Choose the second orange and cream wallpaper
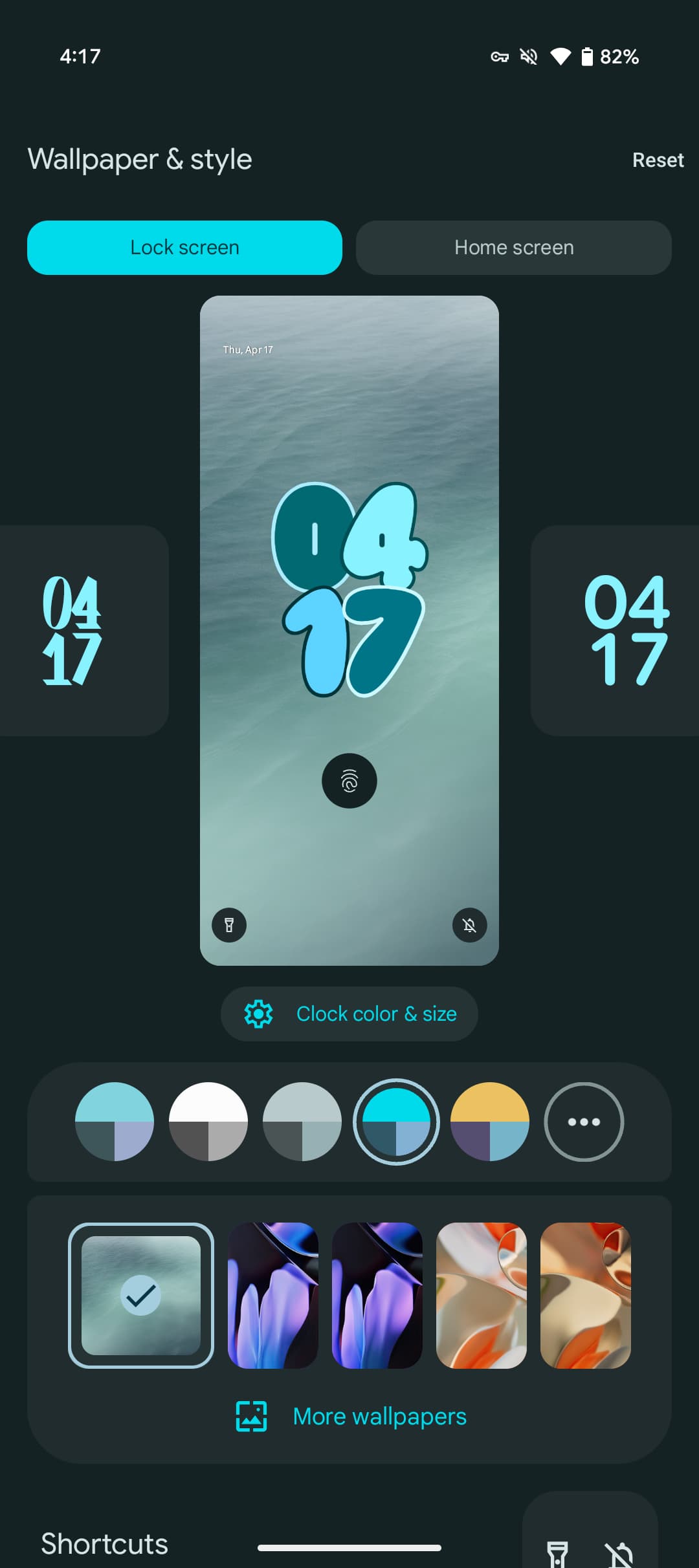 (586, 1295)
